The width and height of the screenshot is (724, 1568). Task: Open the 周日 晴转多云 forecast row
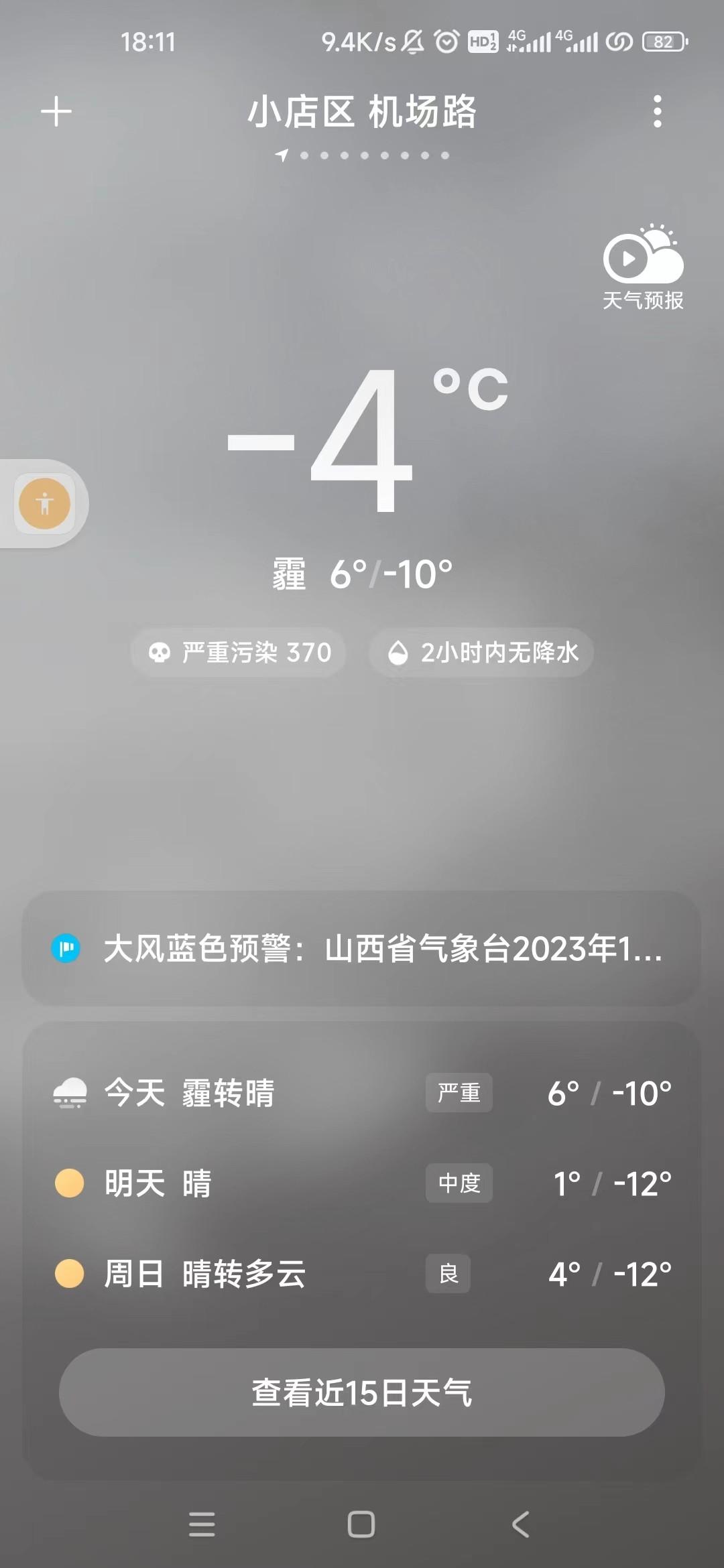[362, 1274]
